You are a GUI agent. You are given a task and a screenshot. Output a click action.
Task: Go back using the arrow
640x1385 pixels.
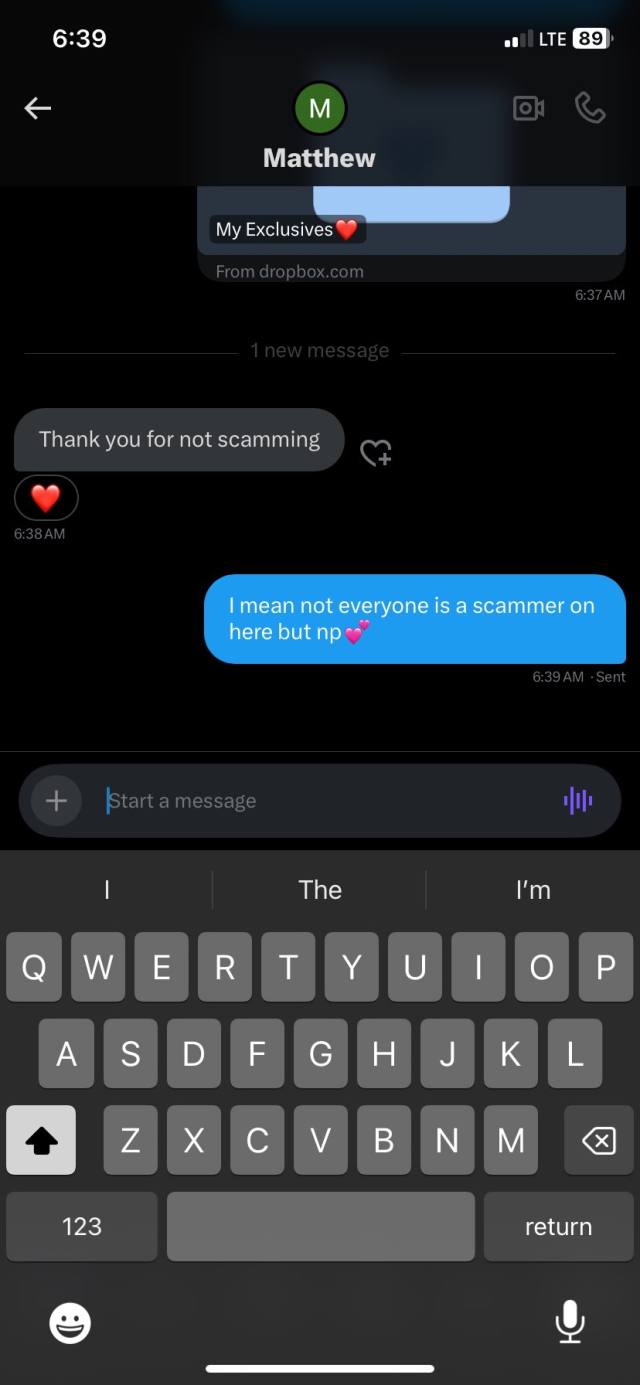click(x=38, y=108)
